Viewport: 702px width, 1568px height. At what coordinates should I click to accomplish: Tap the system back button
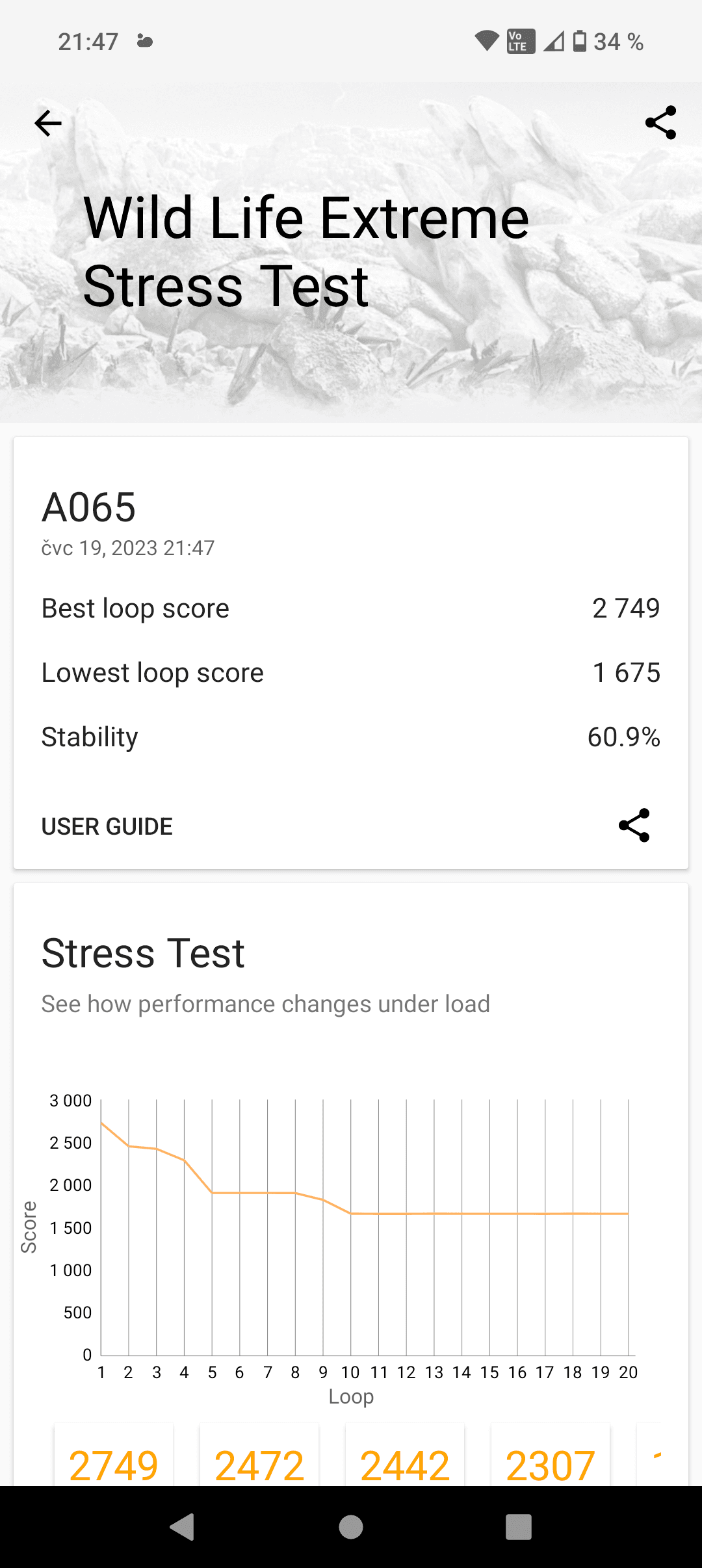[183, 1527]
